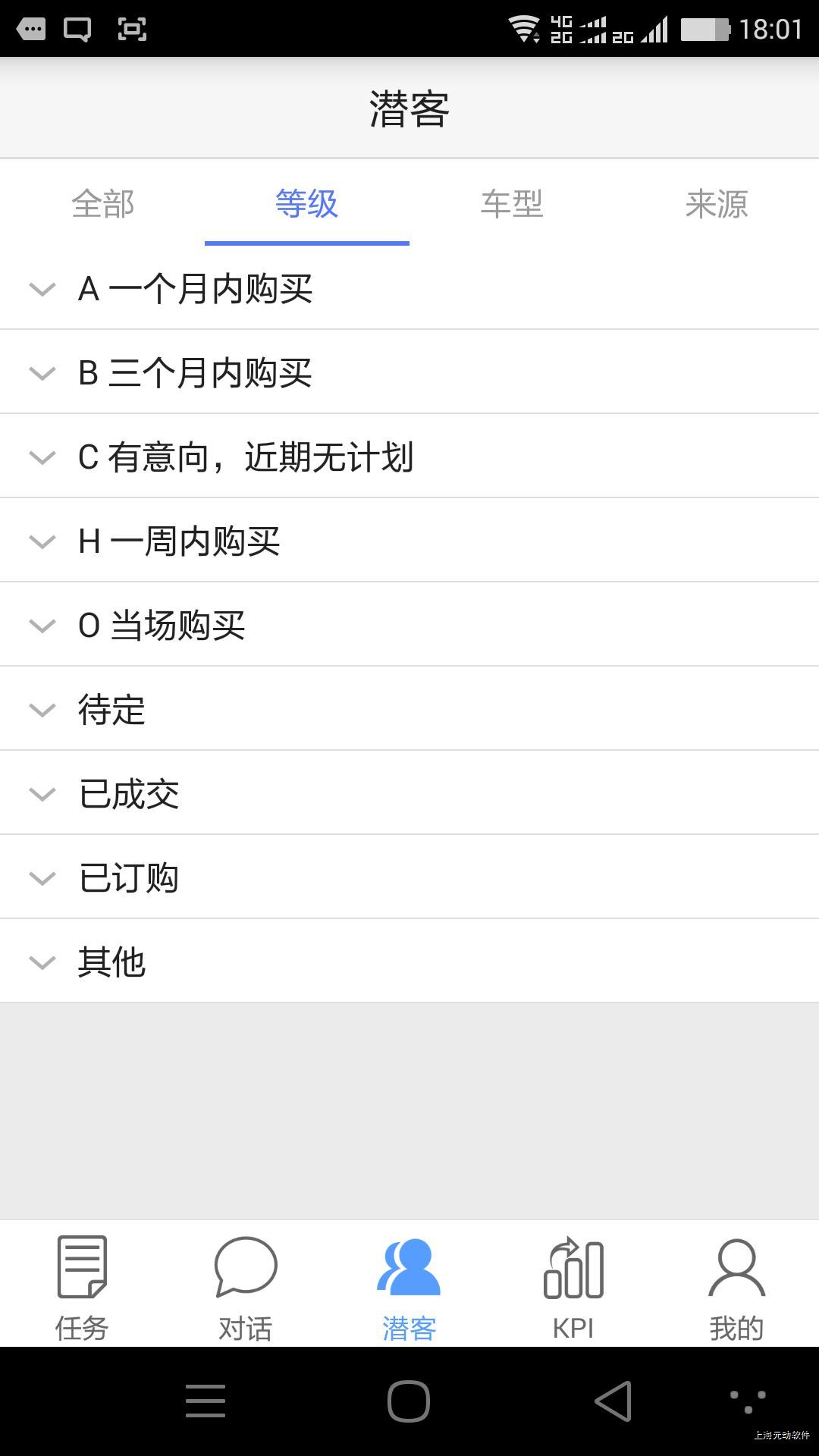819x1456 pixels.
Task: Open the 对话 tab
Action: pos(246,1286)
